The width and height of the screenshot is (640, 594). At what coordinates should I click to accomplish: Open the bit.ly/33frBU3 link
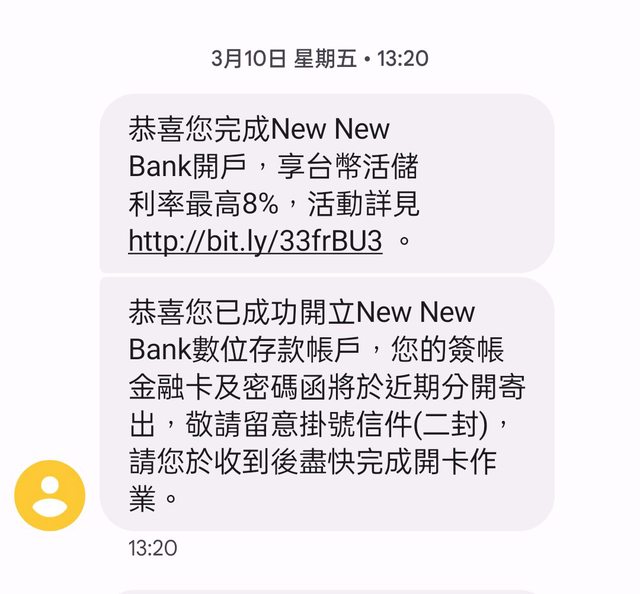tap(255, 241)
